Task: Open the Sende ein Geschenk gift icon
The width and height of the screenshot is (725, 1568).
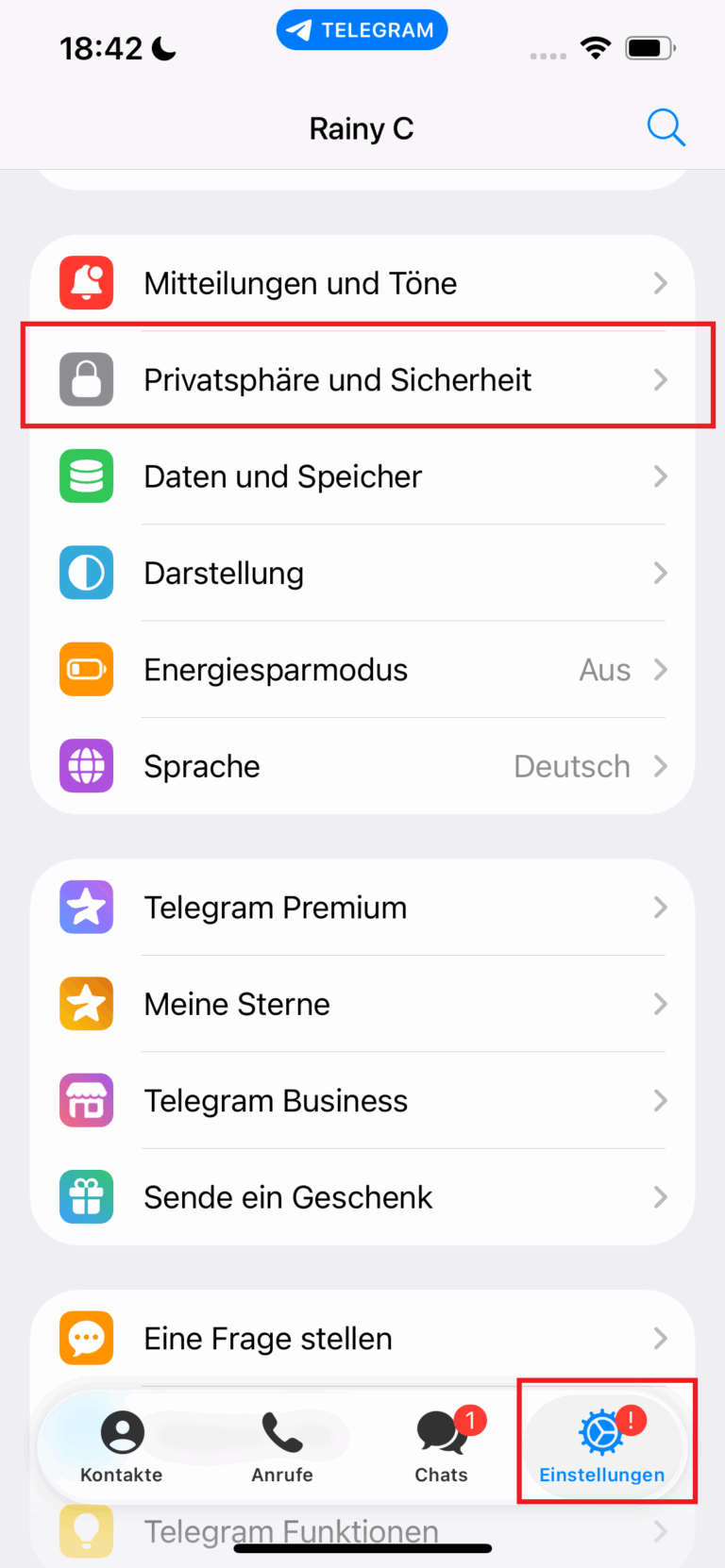Action: coord(86,1196)
